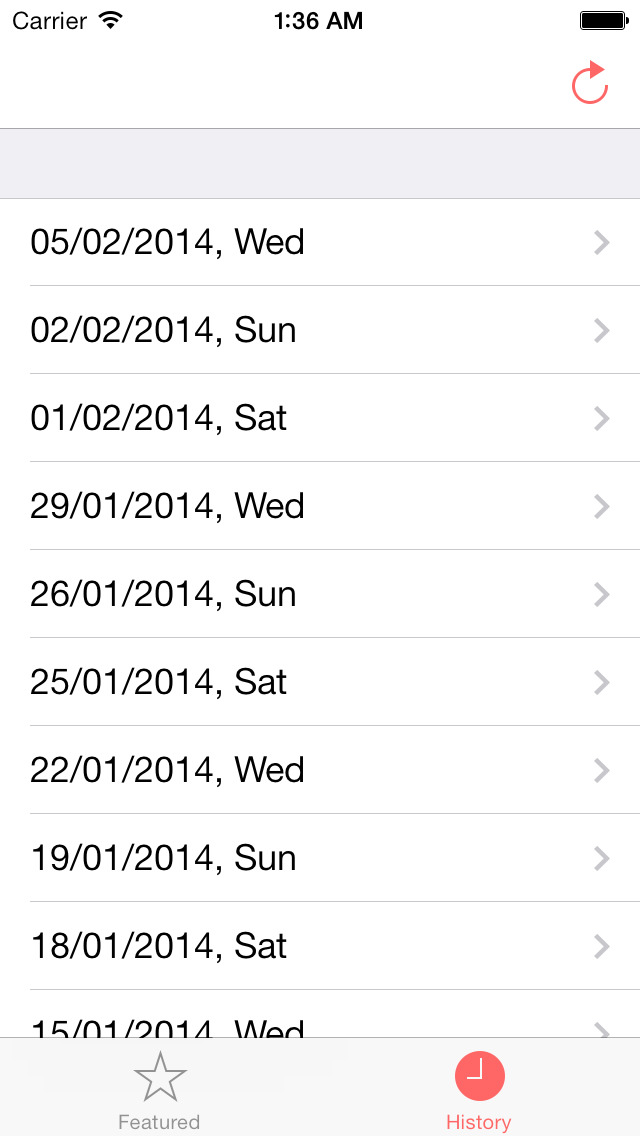Open the 18/01/2014, Sat row

point(320,947)
